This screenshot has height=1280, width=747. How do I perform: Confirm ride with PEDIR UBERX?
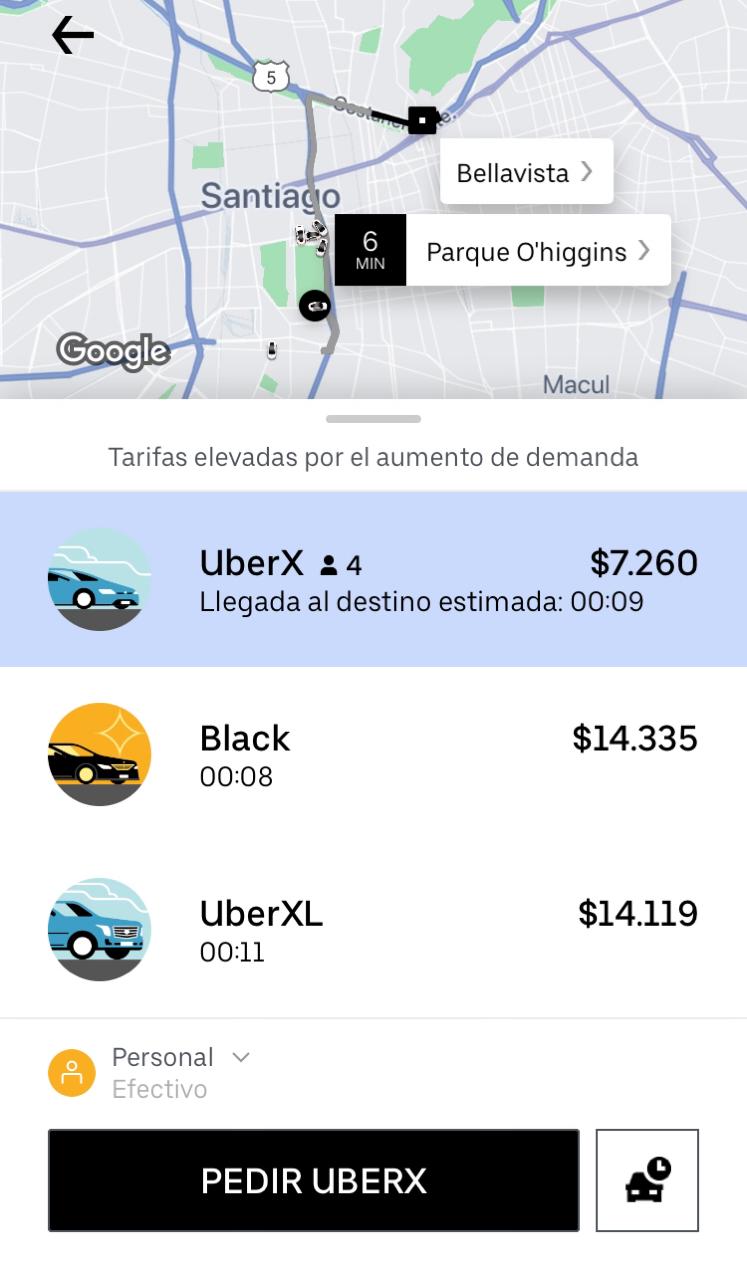pyautogui.click(x=313, y=1180)
